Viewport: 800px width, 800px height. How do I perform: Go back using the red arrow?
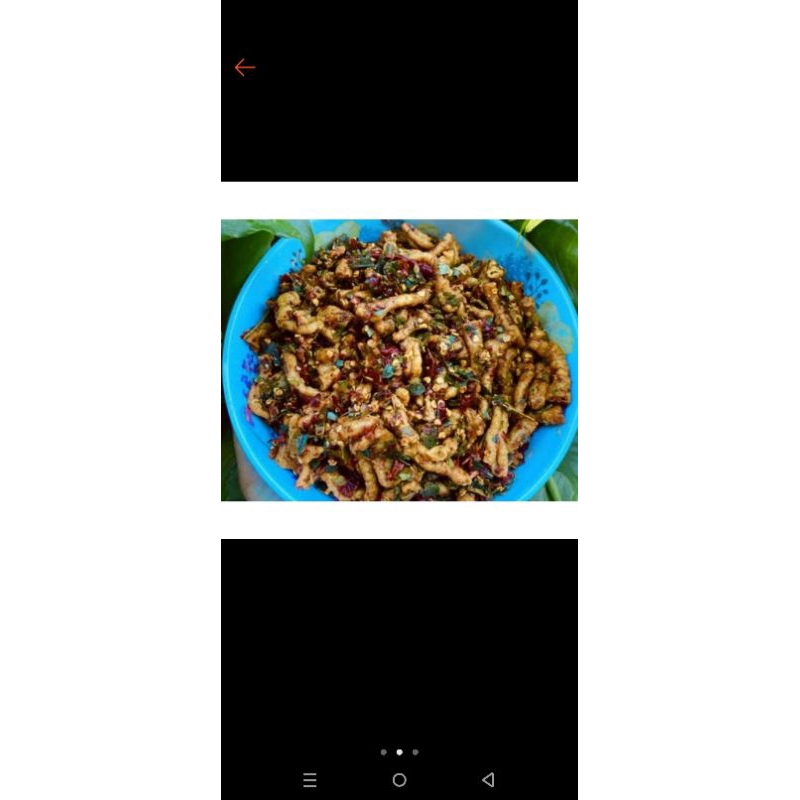click(245, 67)
